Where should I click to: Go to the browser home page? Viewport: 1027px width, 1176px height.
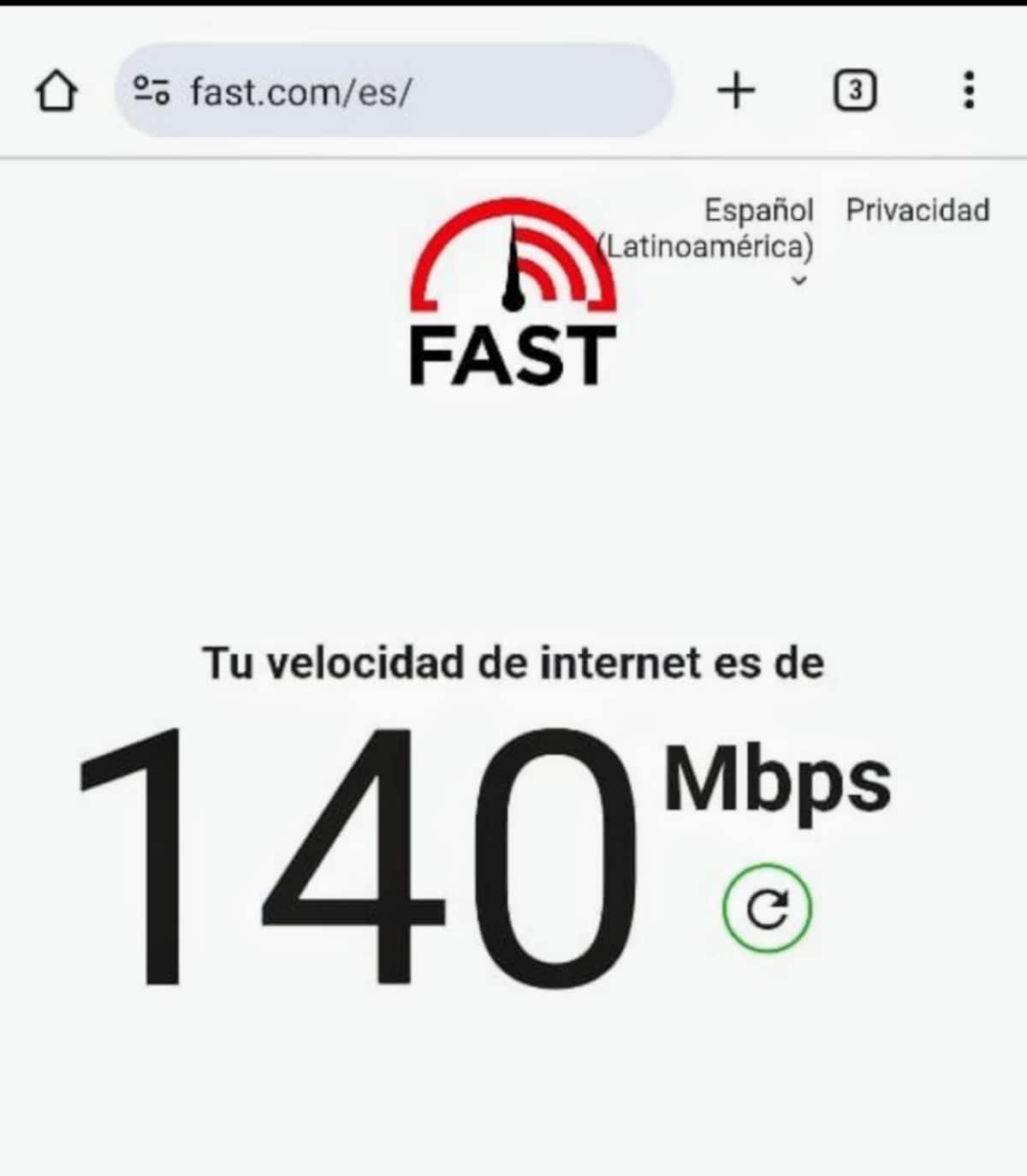56,91
